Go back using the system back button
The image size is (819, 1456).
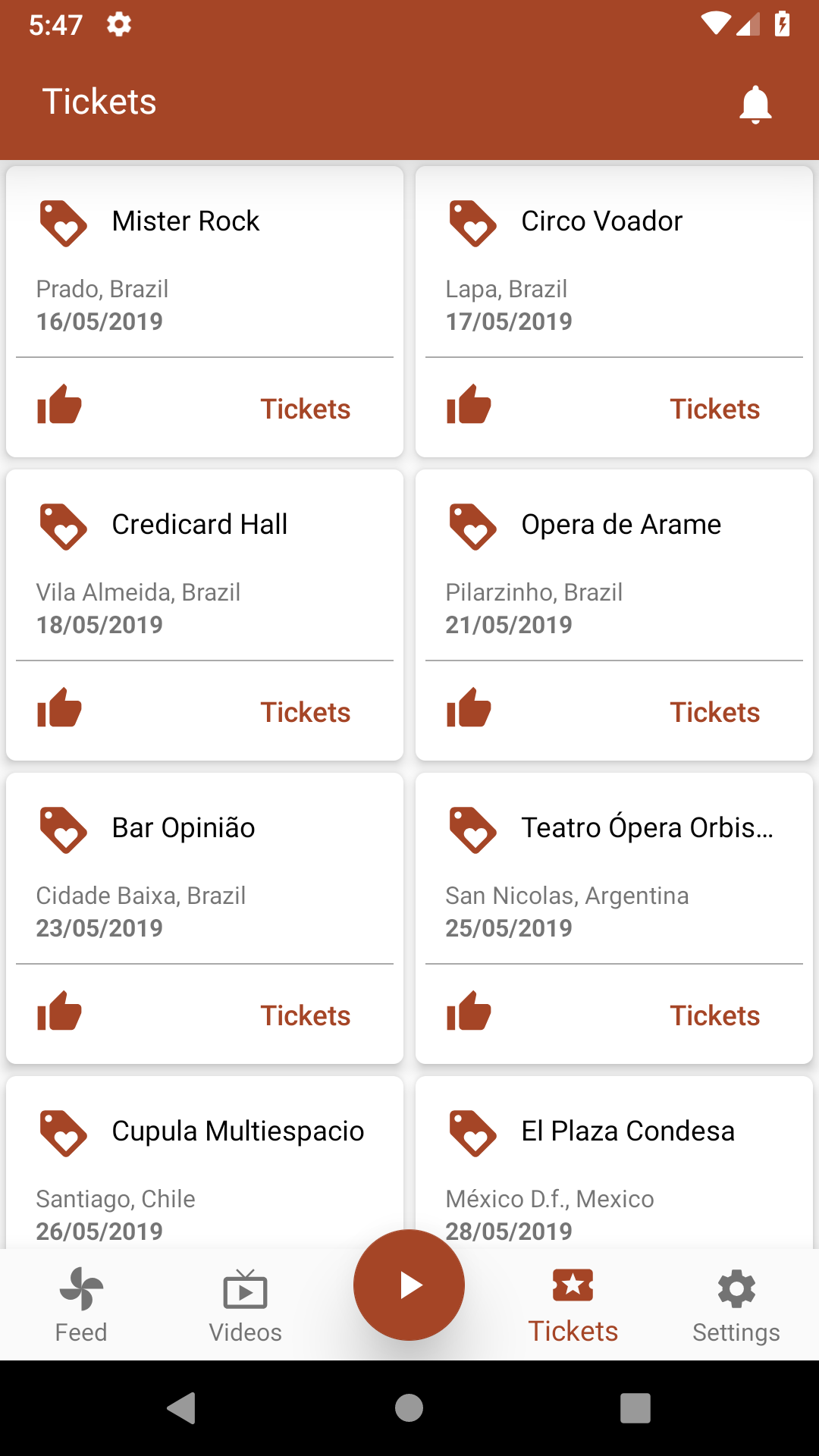pos(182,1408)
